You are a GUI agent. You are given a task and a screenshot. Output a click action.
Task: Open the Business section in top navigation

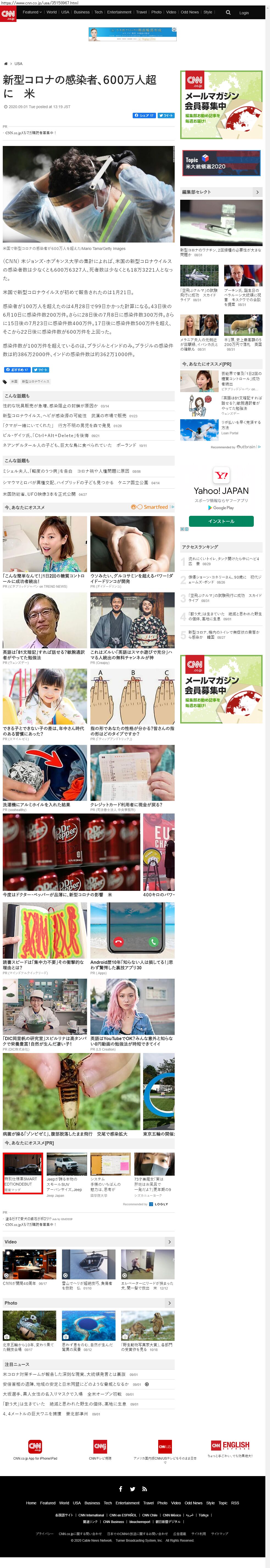(82, 12)
